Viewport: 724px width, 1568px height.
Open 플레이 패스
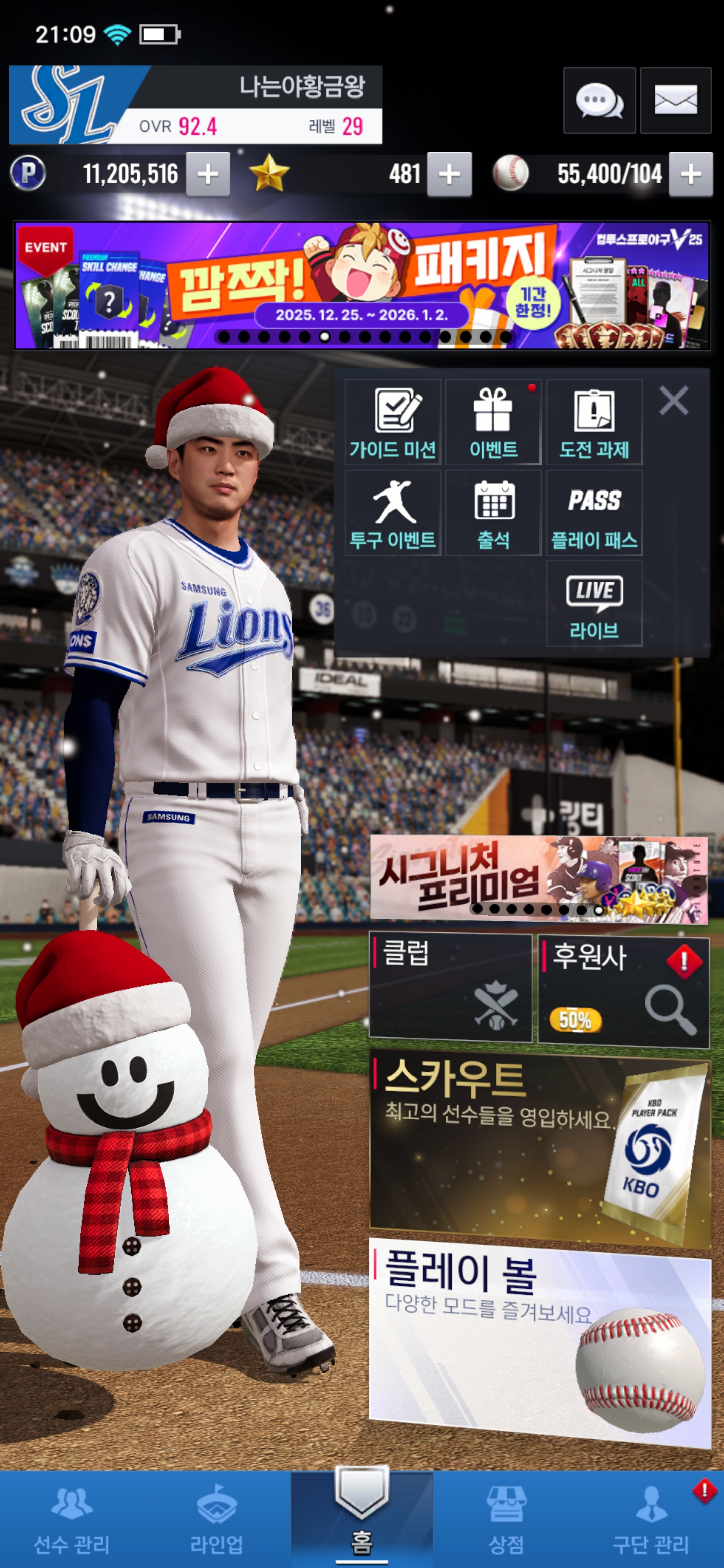click(594, 513)
